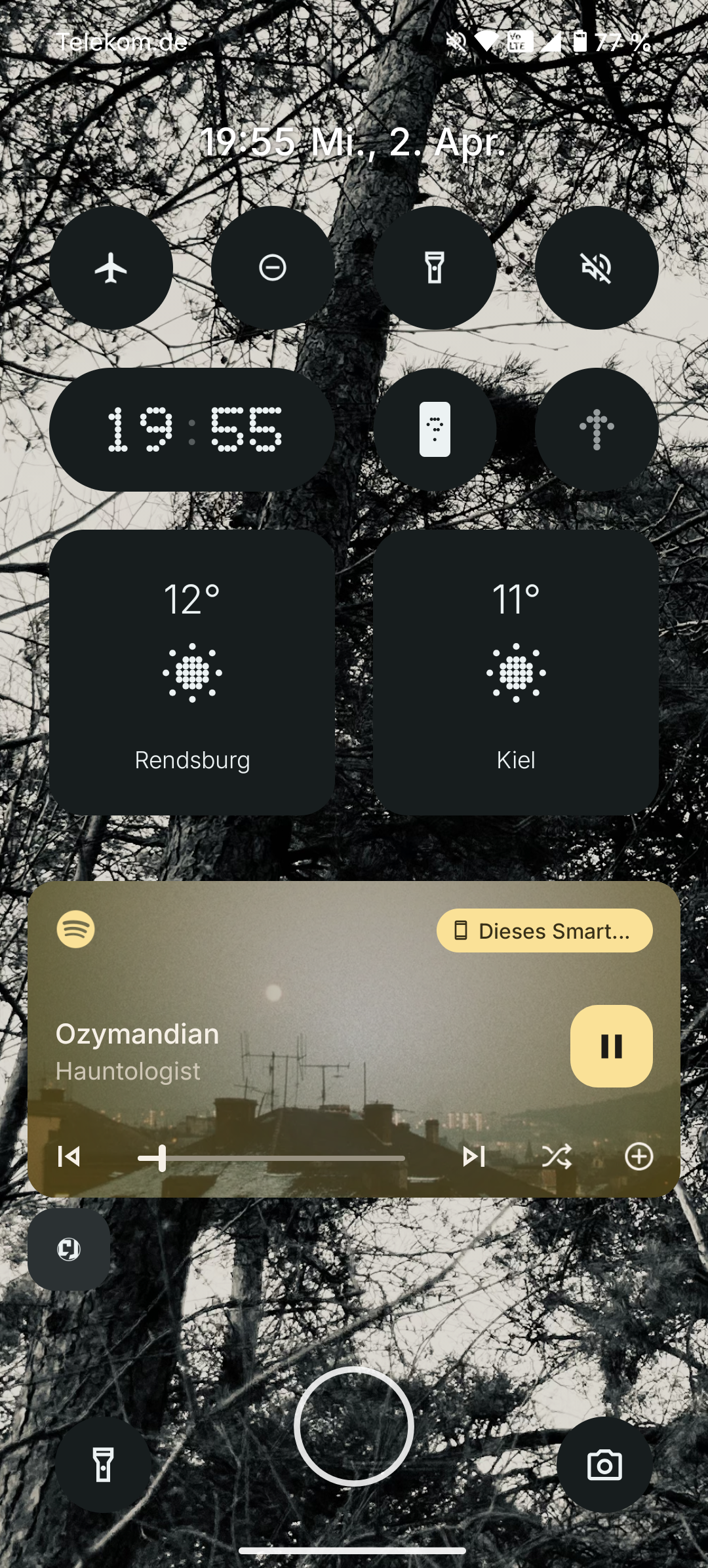
Task: Turn on the flashlight shortcut at the bottom
Action: (103, 1465)
